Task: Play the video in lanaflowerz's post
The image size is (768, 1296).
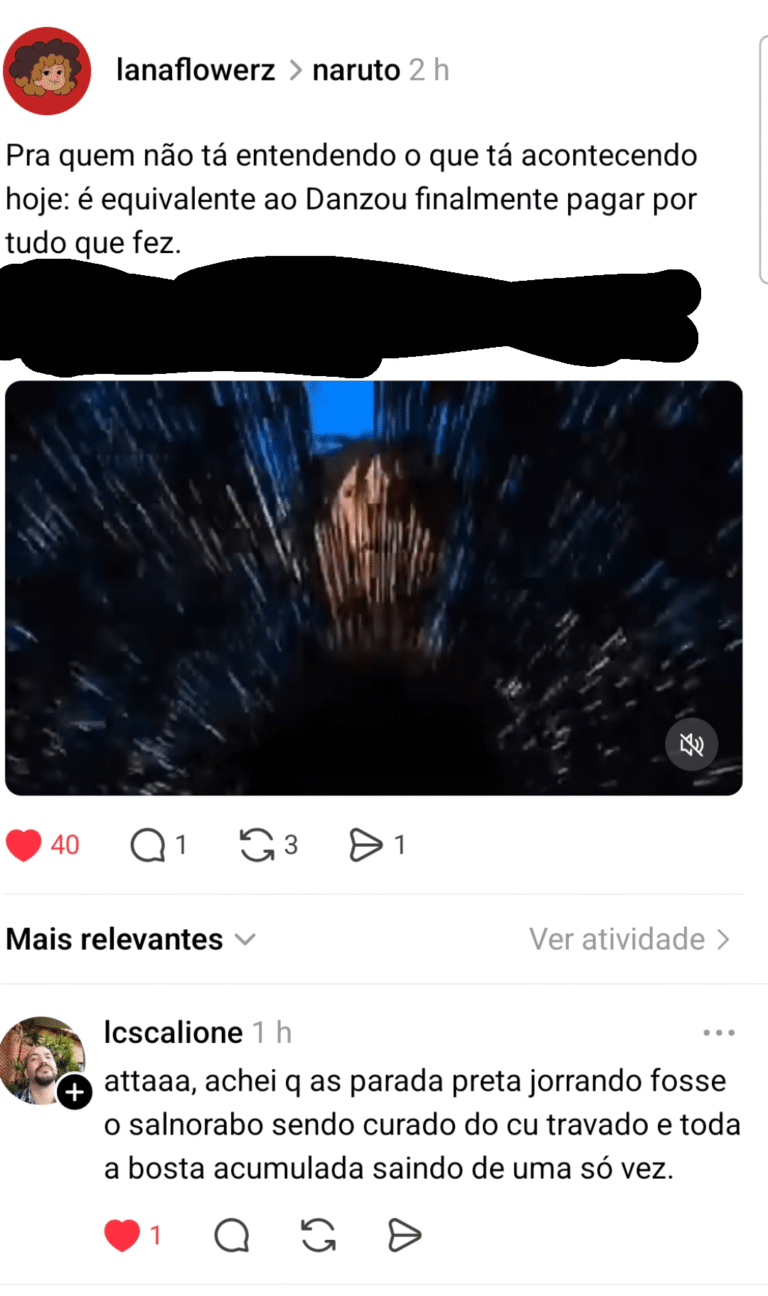Action: click(373, 588)
